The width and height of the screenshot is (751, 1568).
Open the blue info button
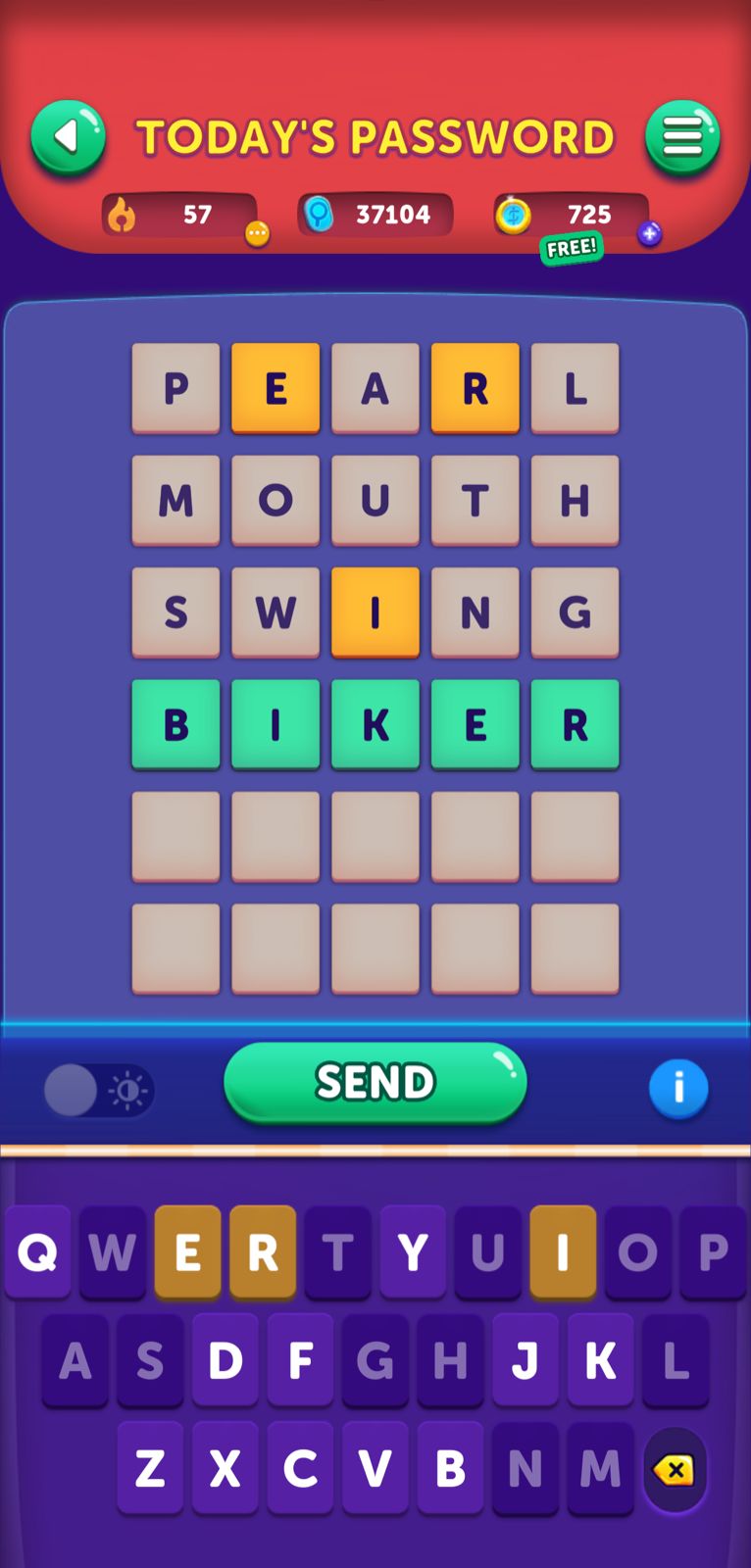(678, 1088)
